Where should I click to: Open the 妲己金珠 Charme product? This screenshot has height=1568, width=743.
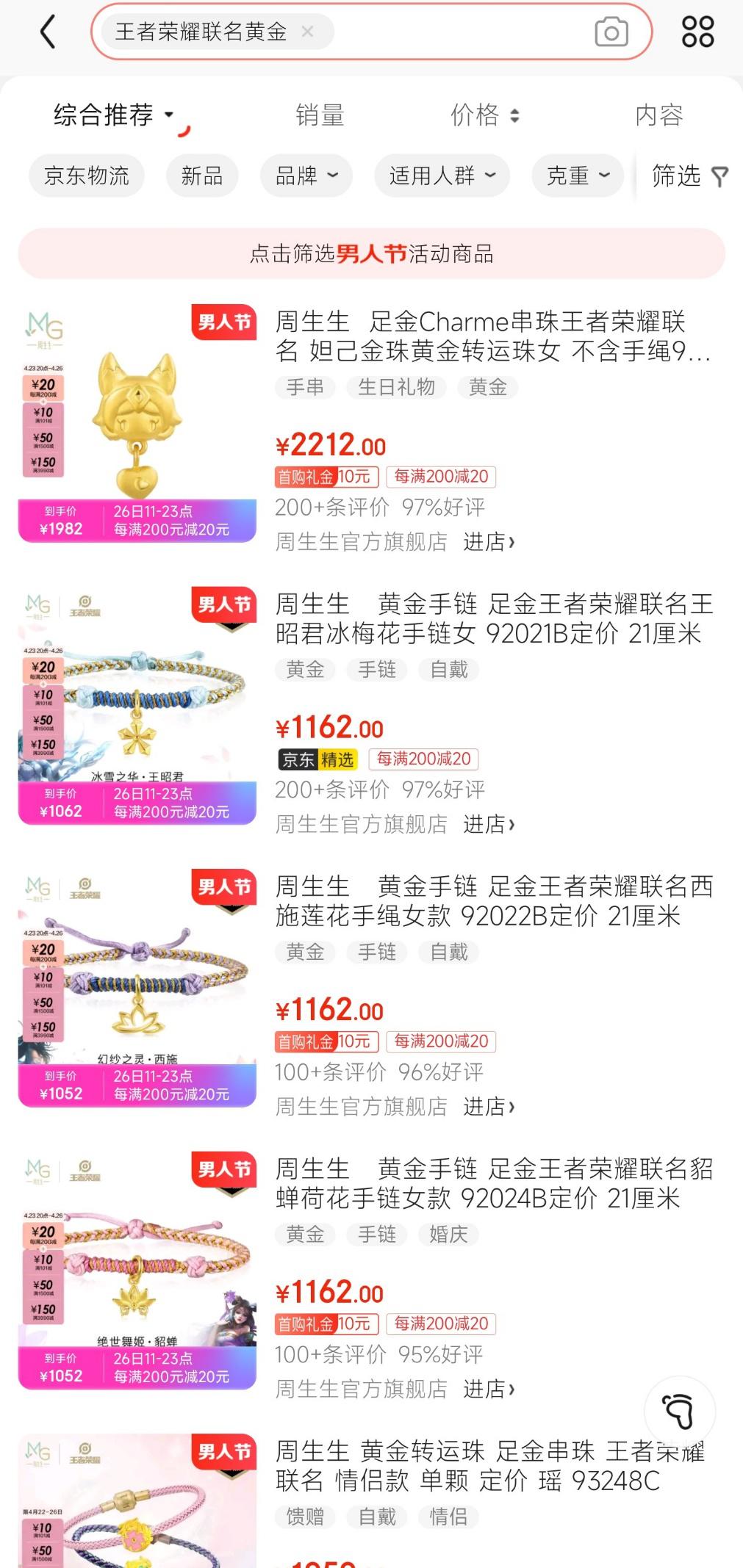click(492, 337)
